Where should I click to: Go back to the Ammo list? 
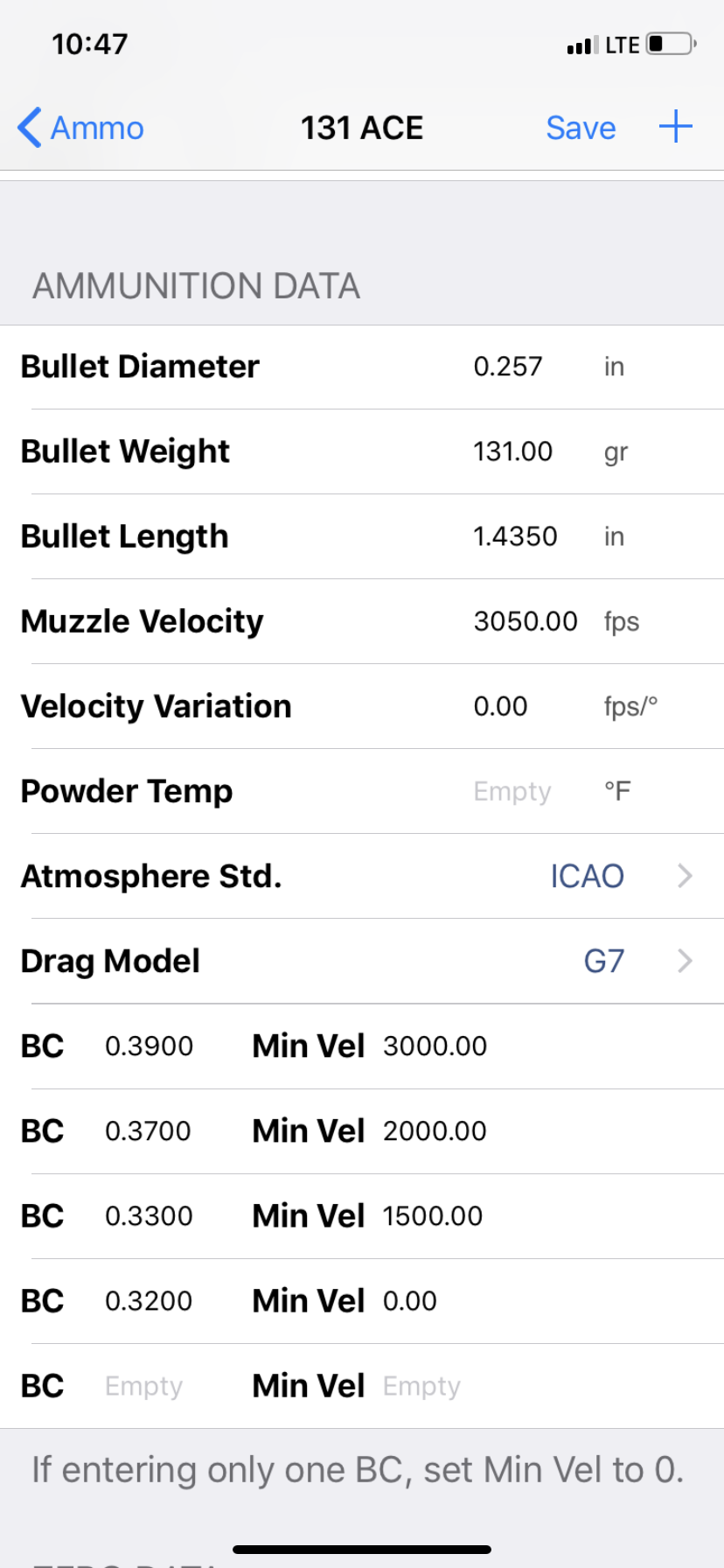click(x=80, y=128)
